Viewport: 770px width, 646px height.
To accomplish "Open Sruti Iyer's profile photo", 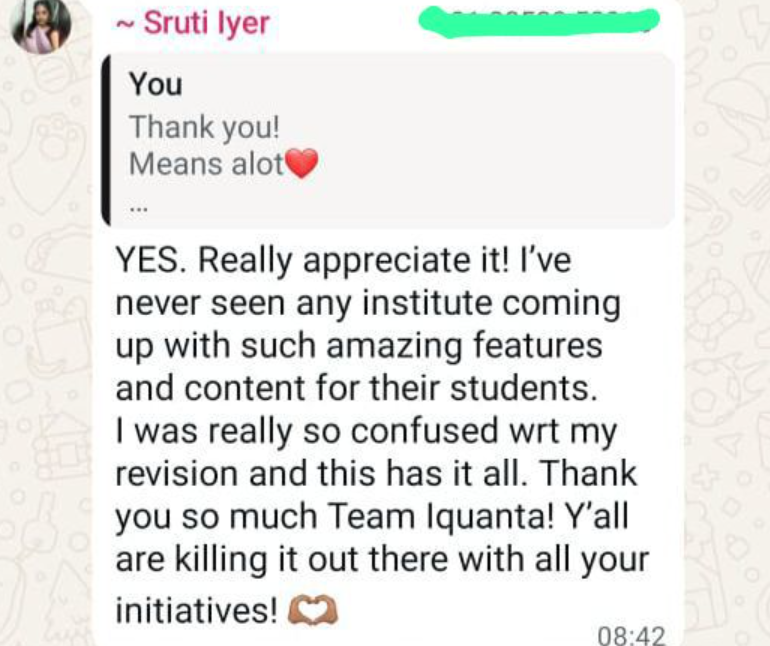I will tap(41, 25).
